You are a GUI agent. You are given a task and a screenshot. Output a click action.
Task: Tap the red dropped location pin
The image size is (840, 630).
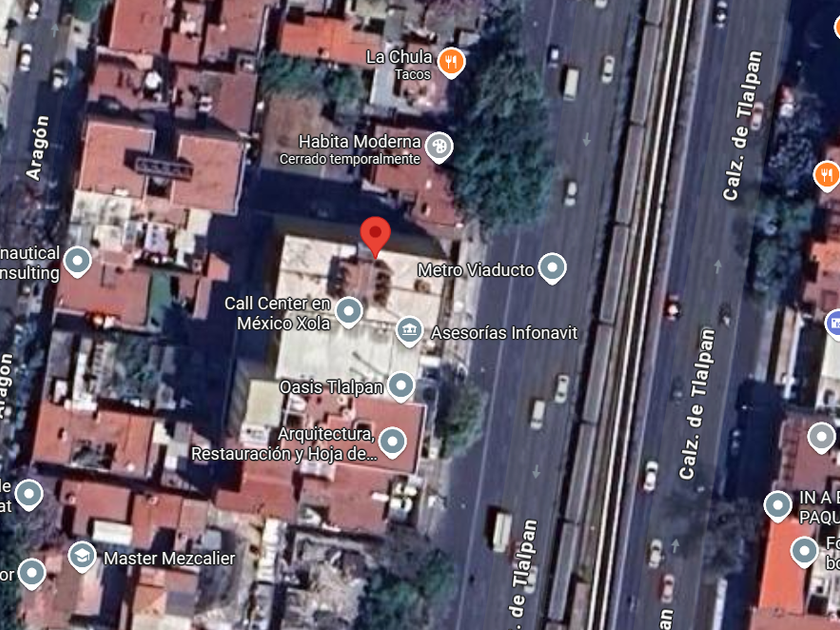pyautogui.click(x=375, y=236)
